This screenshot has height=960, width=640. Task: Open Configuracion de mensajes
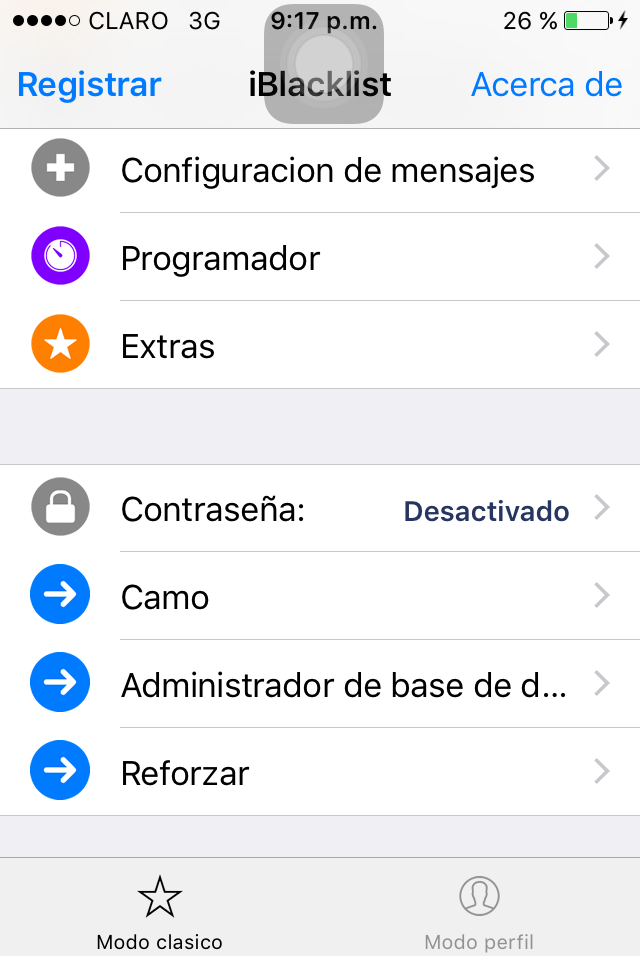tap(327, 171)
